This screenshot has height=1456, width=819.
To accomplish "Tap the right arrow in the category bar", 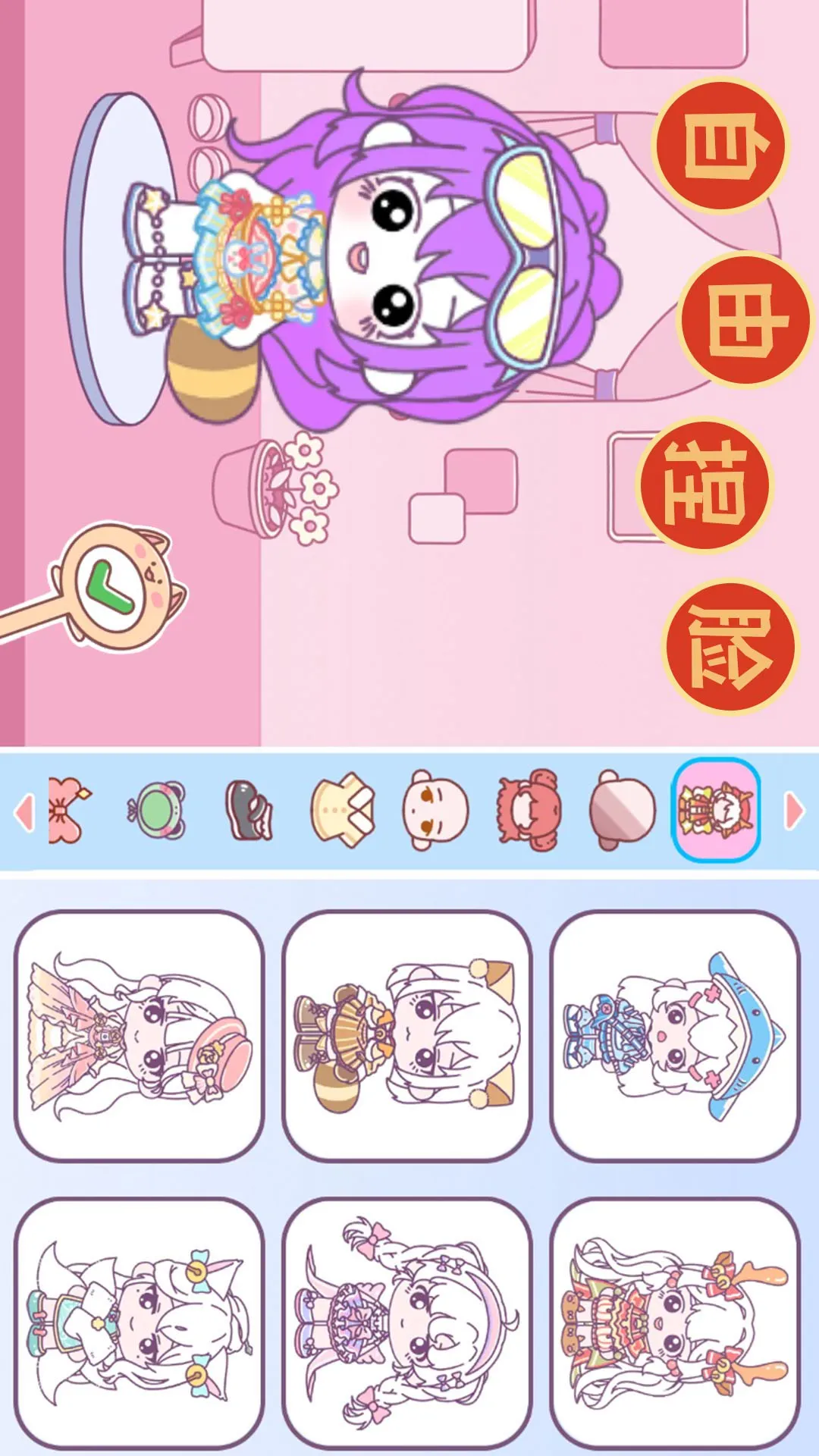I will point(793,811).
